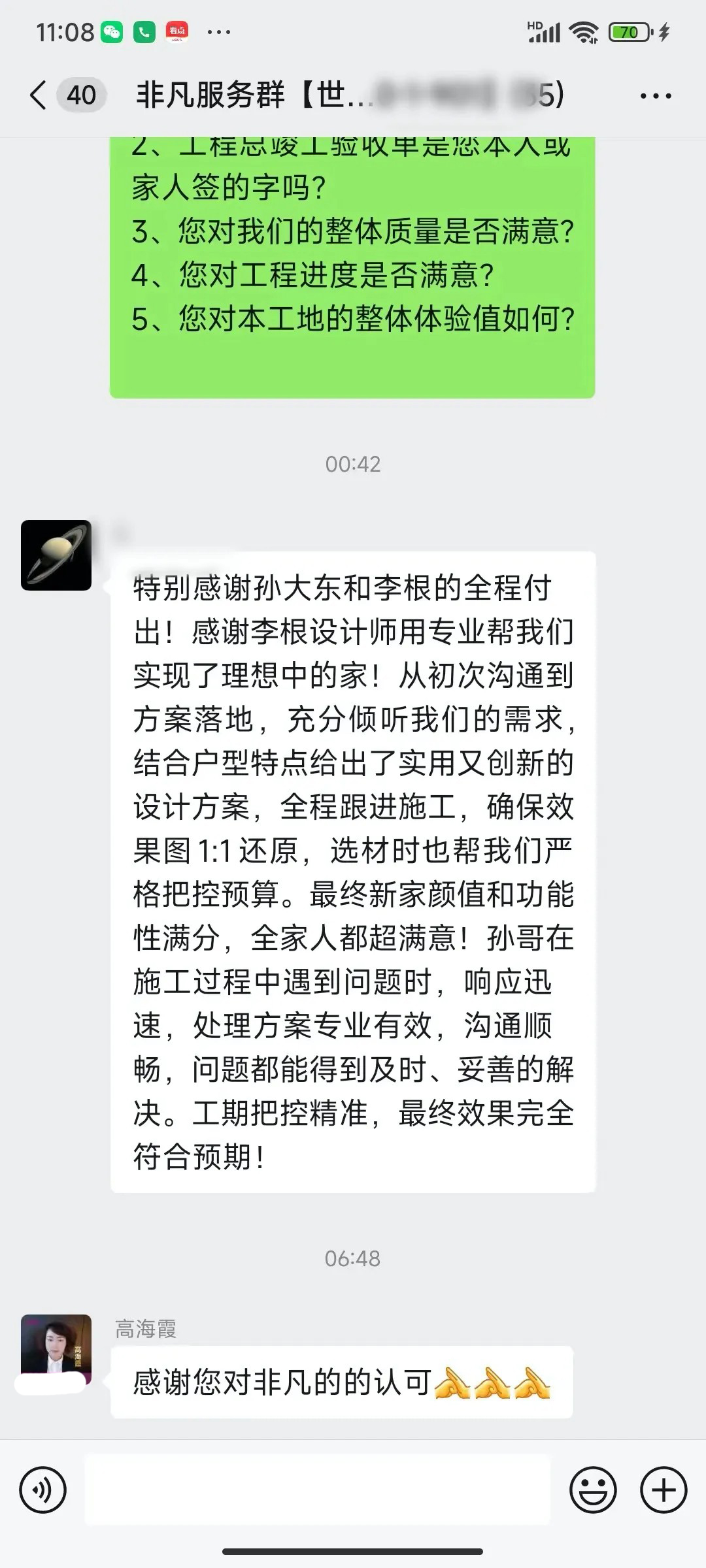
Task: View the Saturn avatar member's profile
Action: coord(56,555)
